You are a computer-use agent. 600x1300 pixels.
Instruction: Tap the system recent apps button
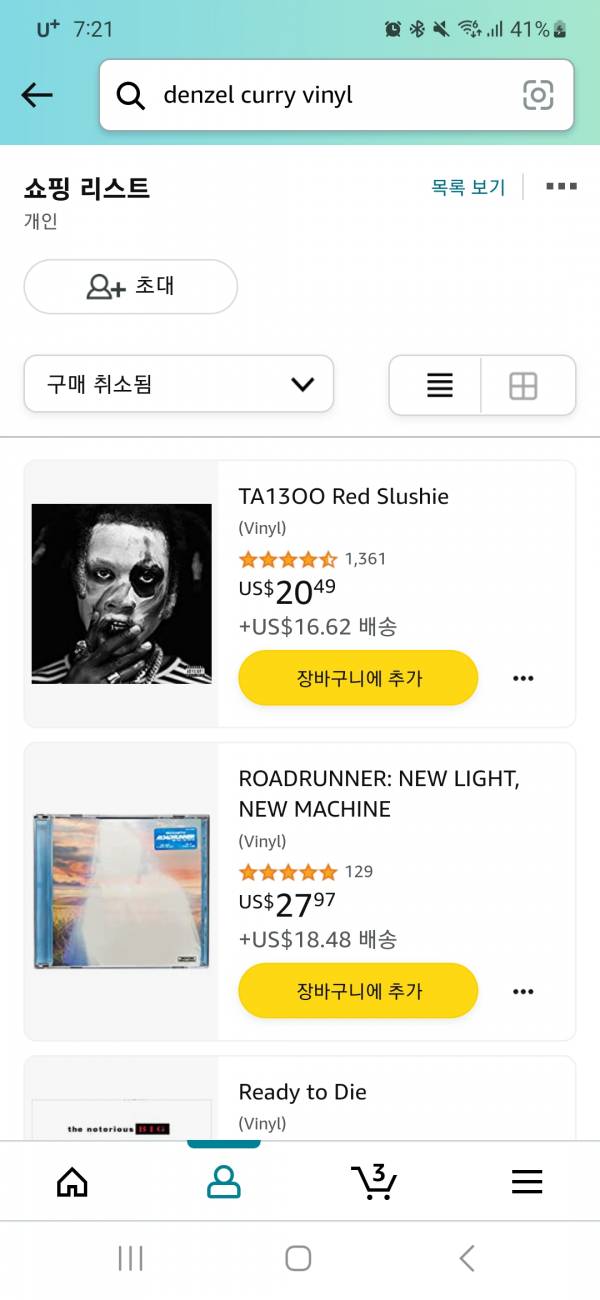[x=131, y=1258]
